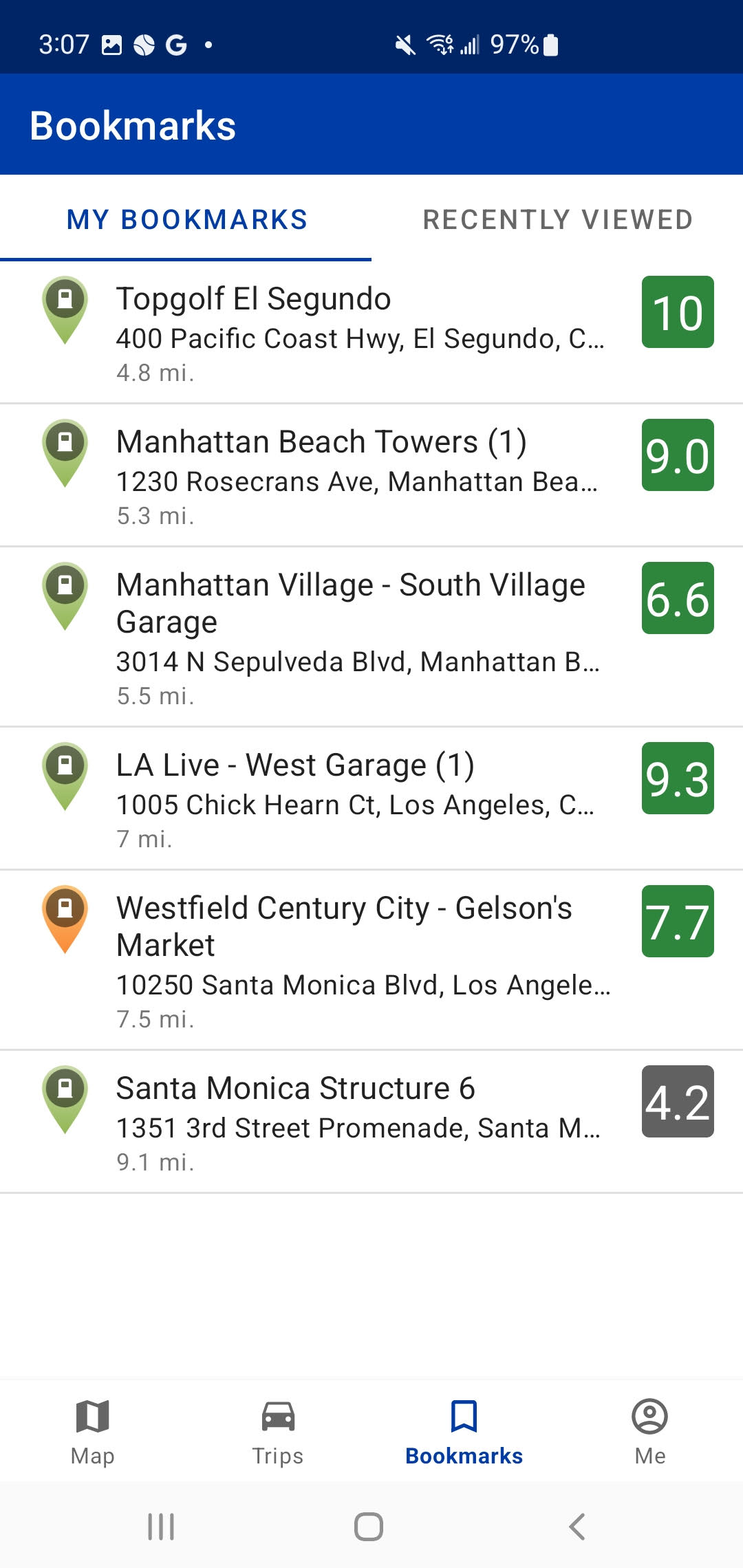Go to the Map tab
This screenshot has width=743, height=1568.
(93, 1430)
